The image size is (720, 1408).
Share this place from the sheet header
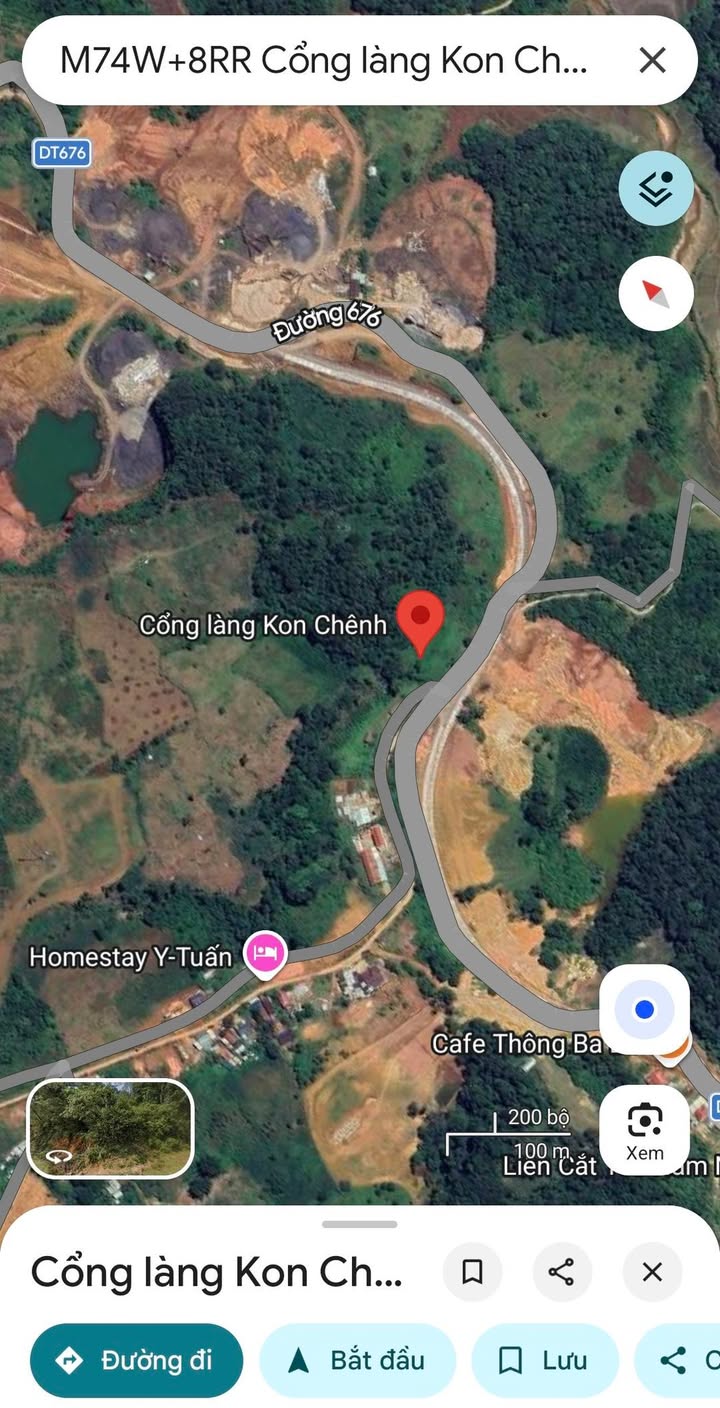pyautogui.click(x=561, y=1272)
